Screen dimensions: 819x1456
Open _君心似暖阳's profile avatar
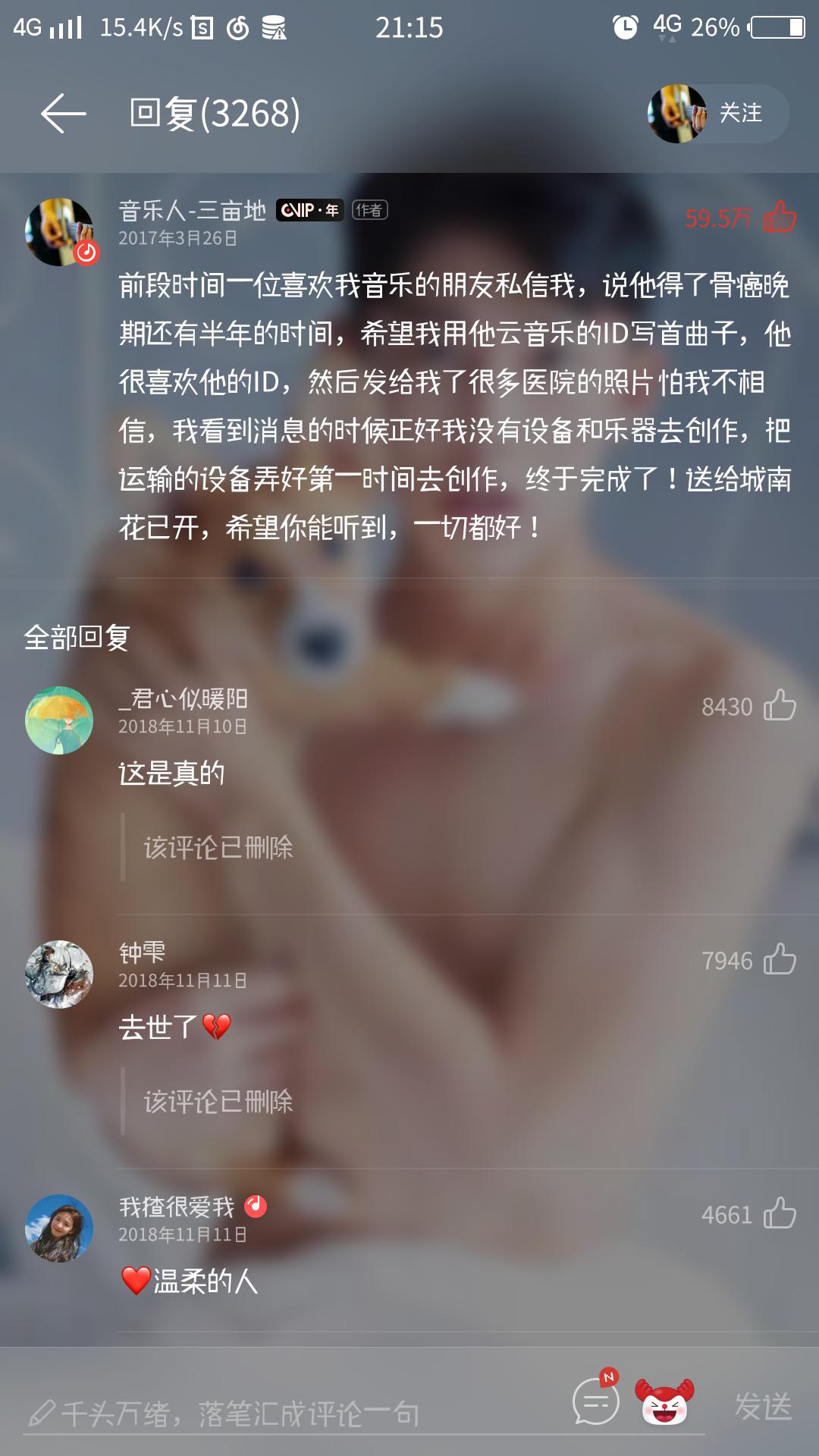coord(59,720)
